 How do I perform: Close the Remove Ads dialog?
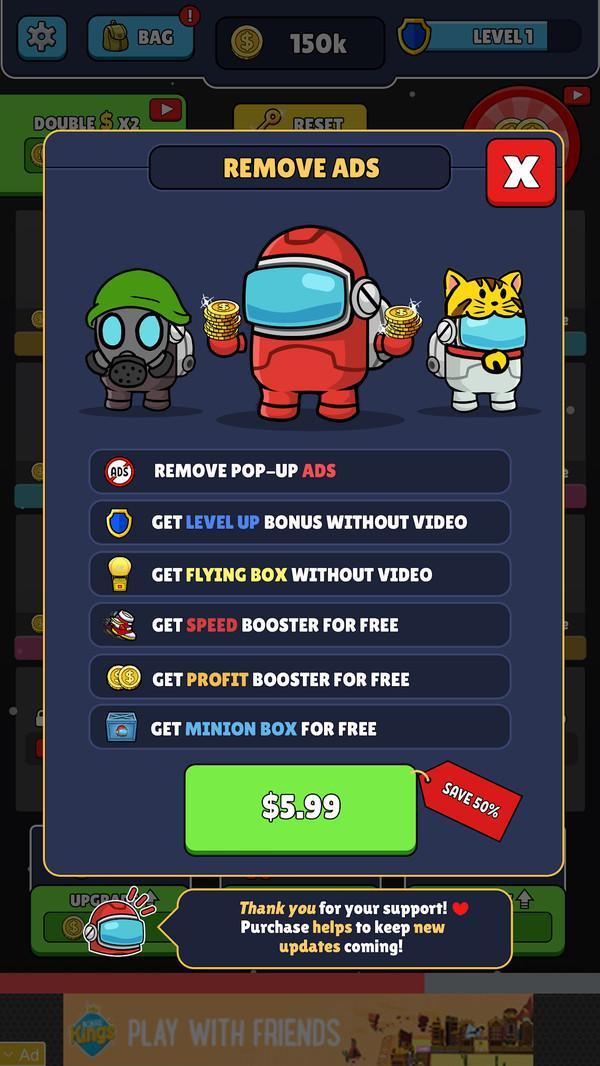pos(521,172)
